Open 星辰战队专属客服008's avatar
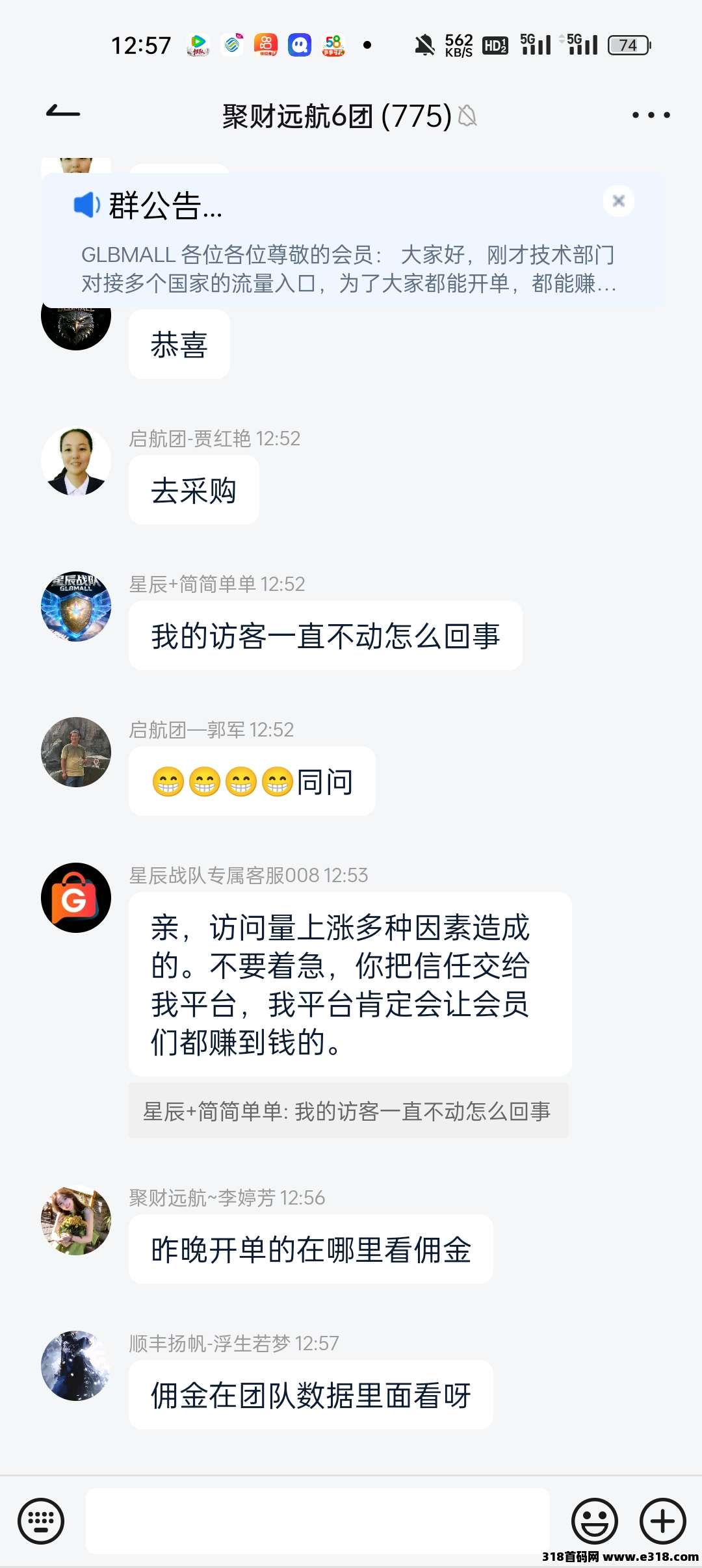 (76, 898)
